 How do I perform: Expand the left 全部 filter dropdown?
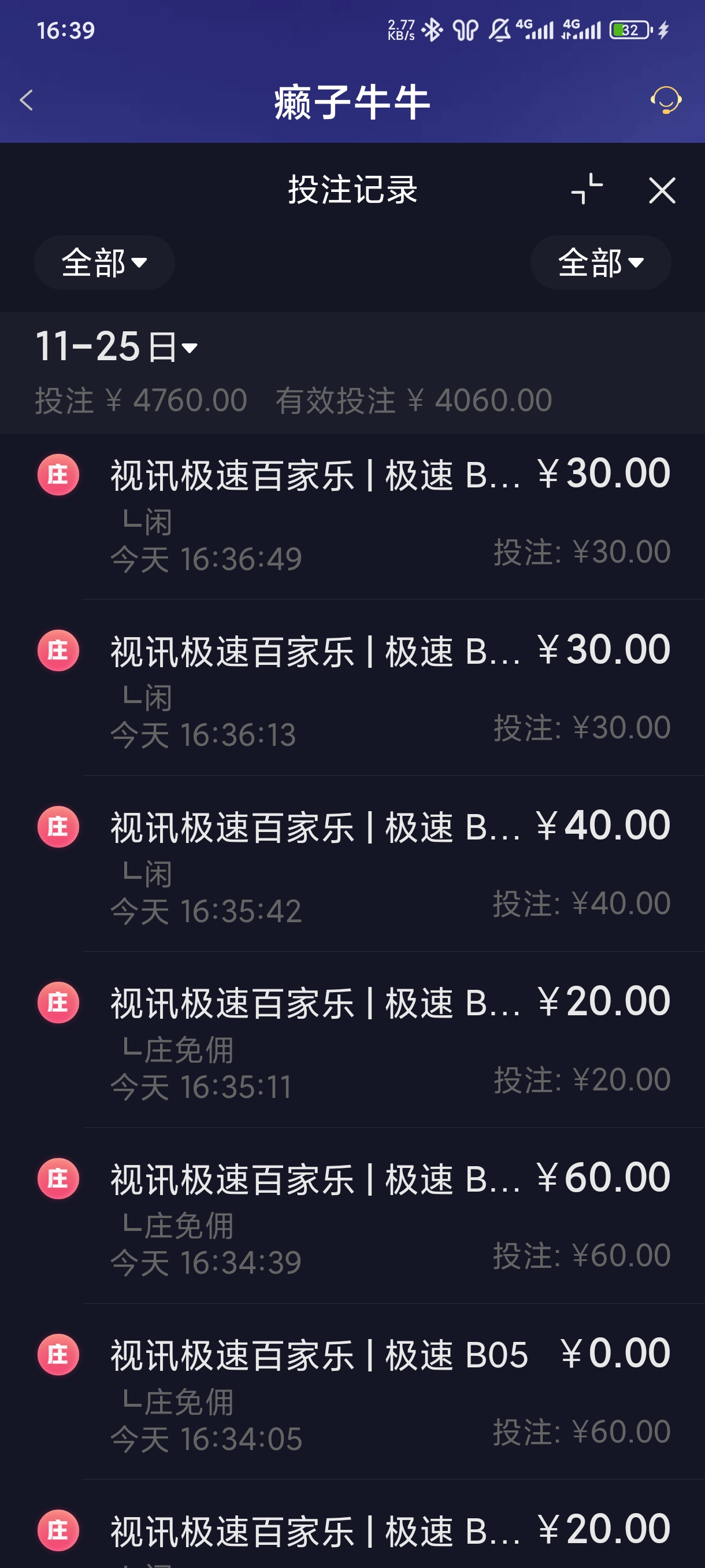coord(104,263)
